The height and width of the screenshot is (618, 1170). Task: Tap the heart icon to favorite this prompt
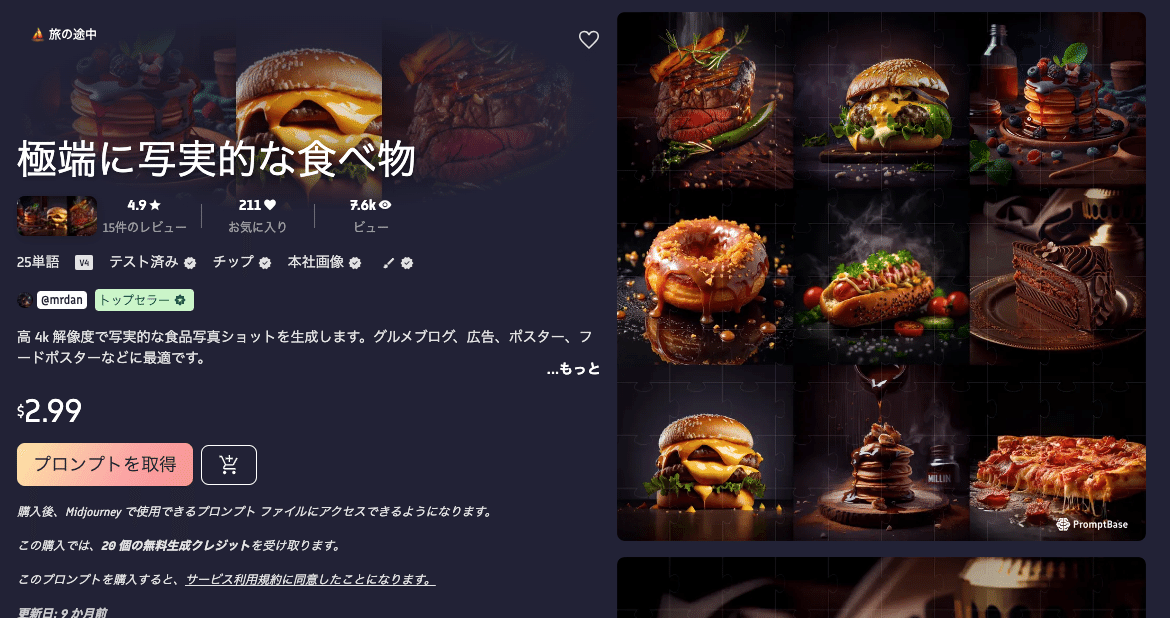pyautogui.click(x=589, y=40)
